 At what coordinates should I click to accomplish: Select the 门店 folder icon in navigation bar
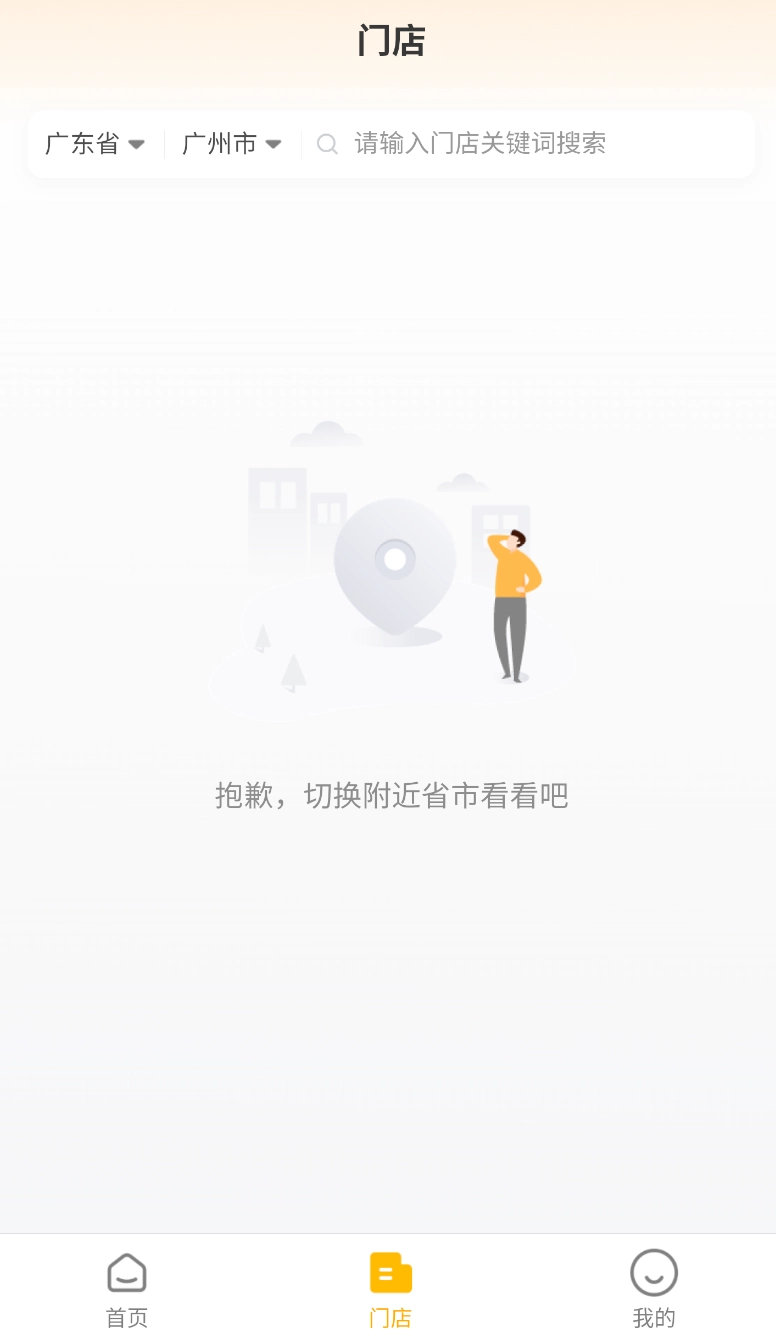coord(390,1273)
